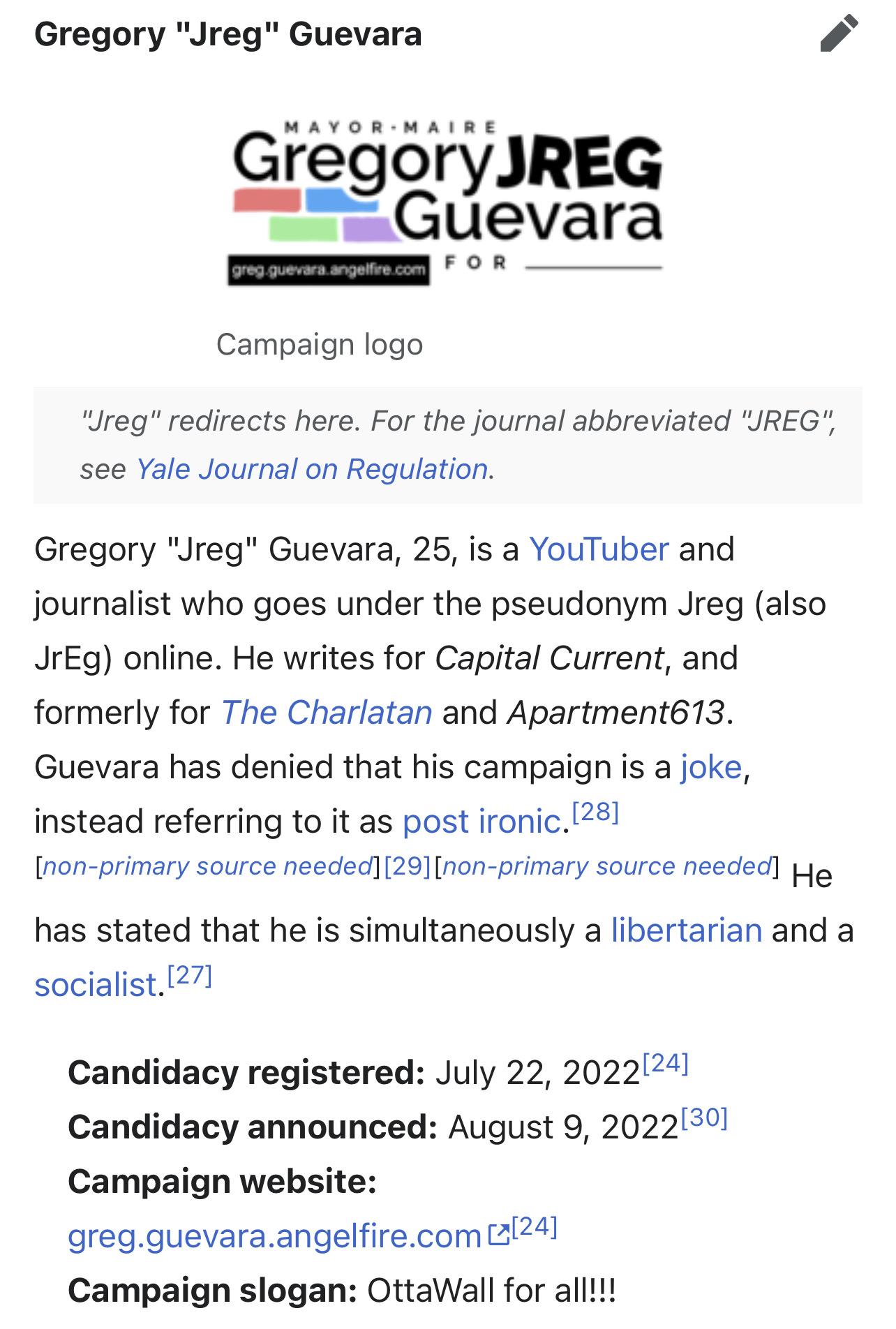Open the post ironic article
Viewport: 896px width, 1329px height.
coord(481,822)
